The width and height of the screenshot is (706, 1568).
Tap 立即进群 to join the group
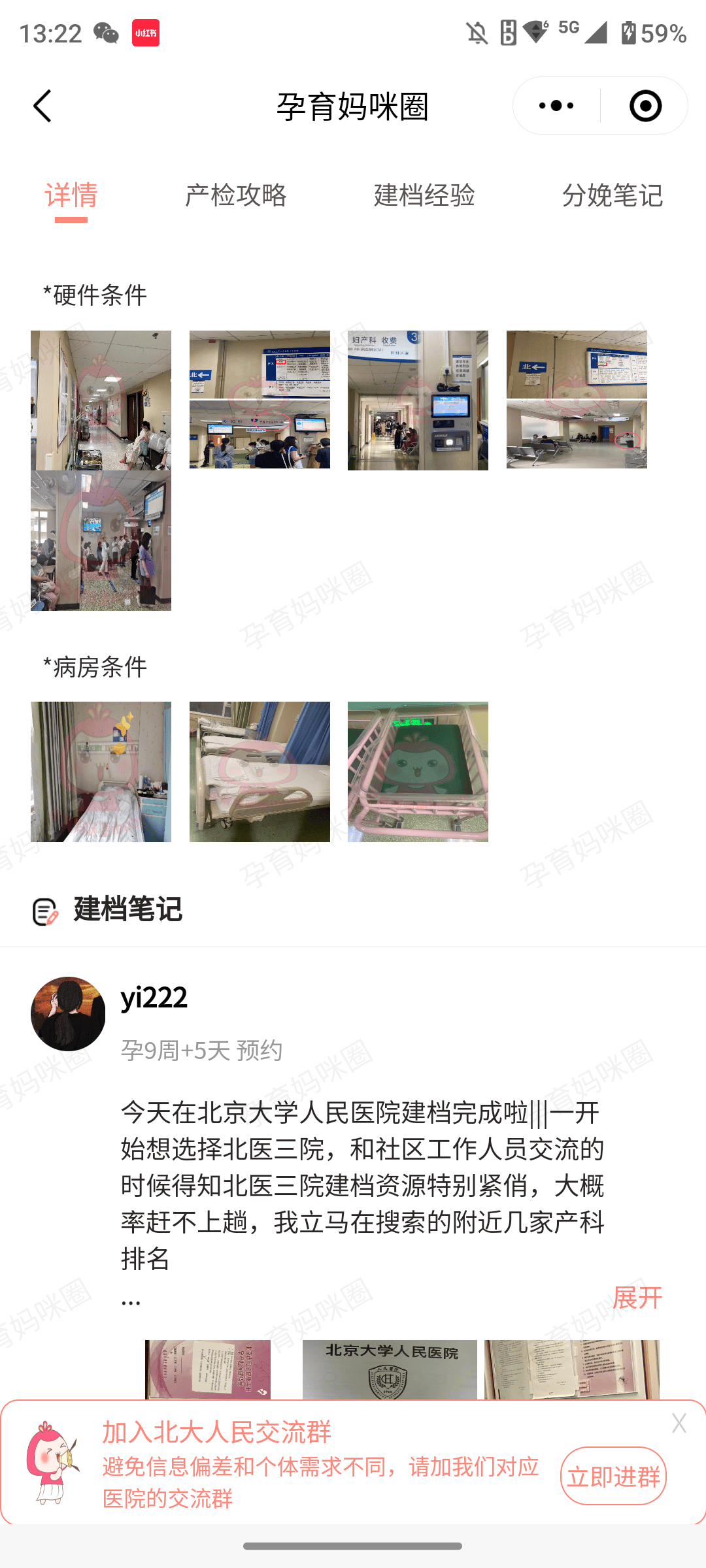click(613, 1476)
